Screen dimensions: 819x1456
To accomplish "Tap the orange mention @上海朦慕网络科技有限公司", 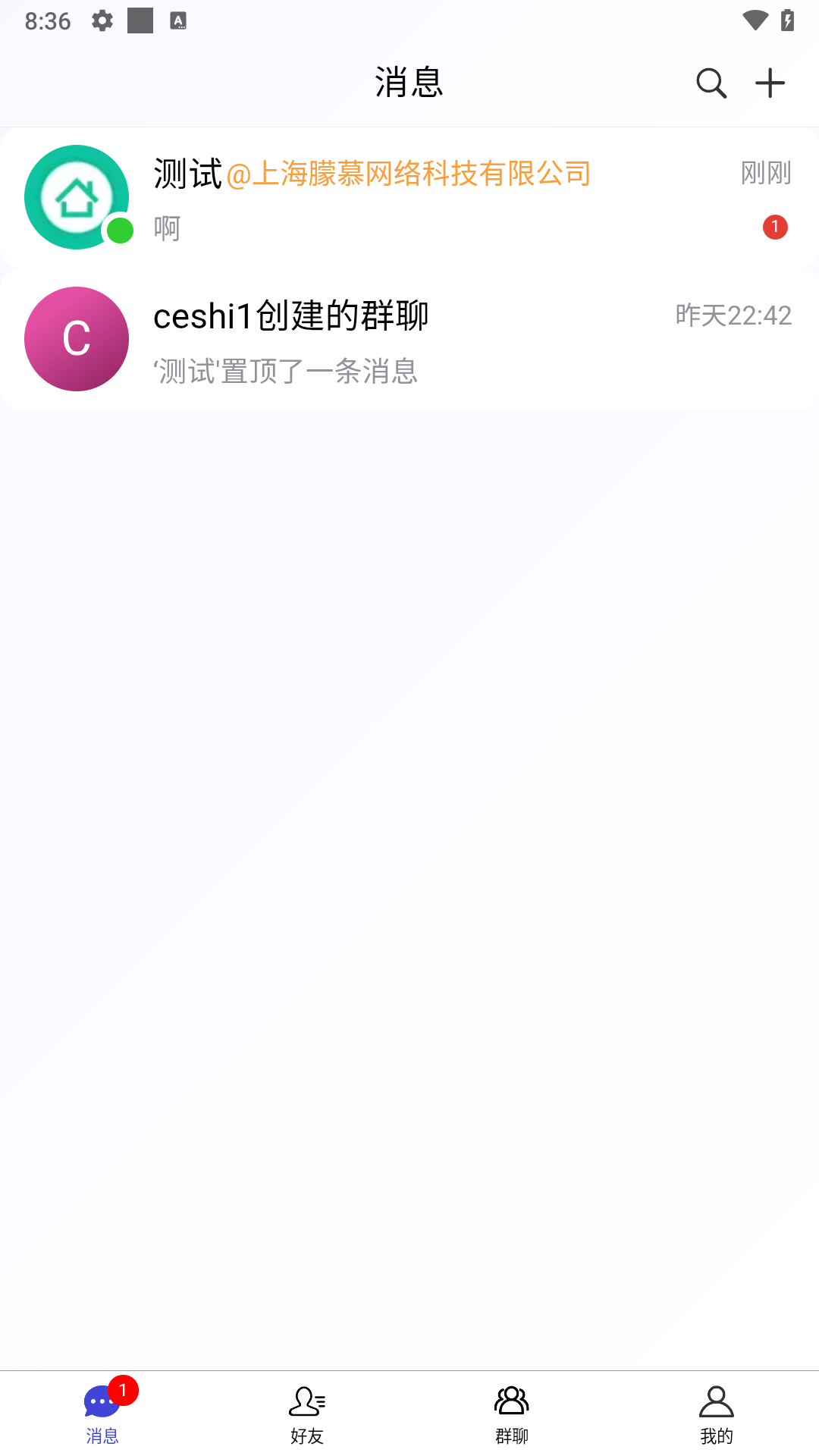I will click(x=409, y=174).
